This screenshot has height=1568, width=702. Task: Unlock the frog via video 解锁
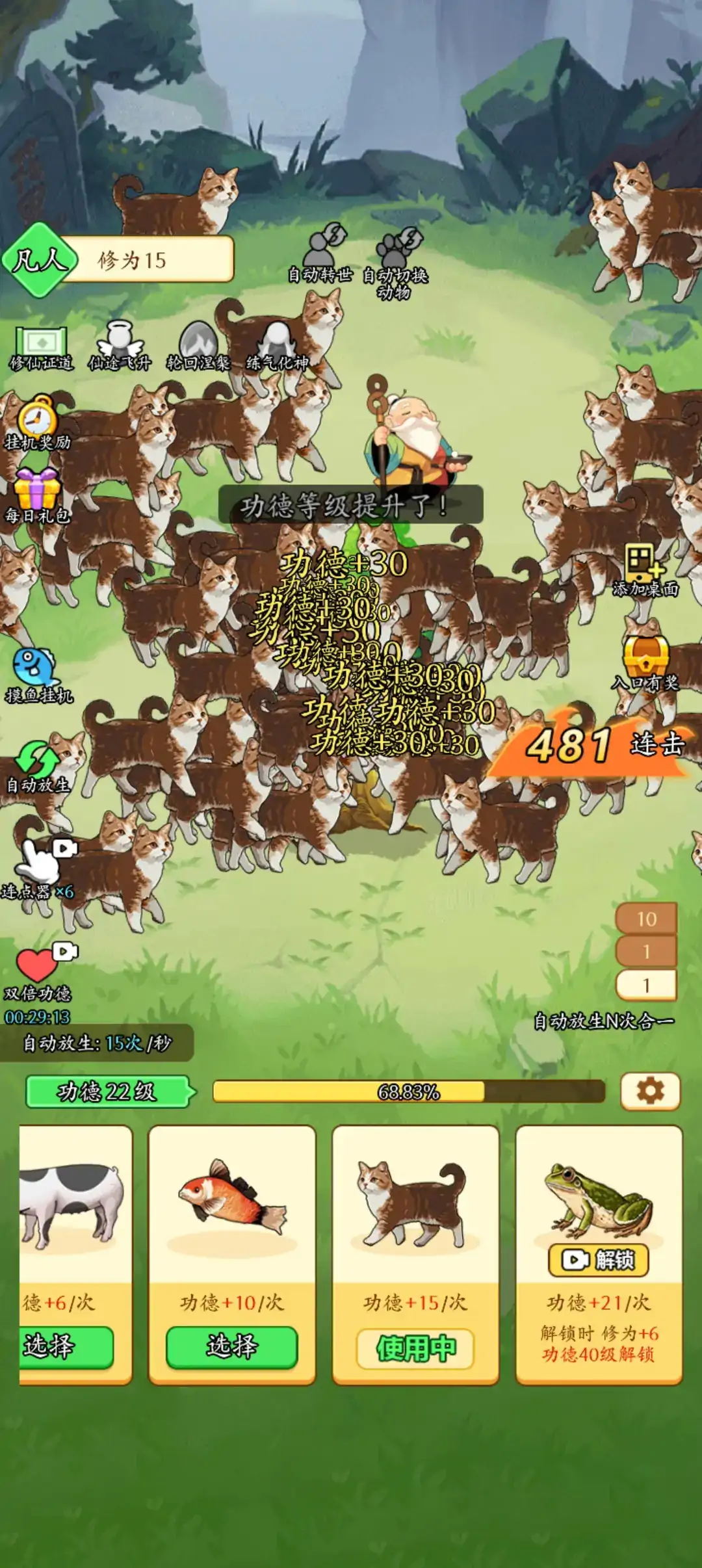coord(598,1261)
